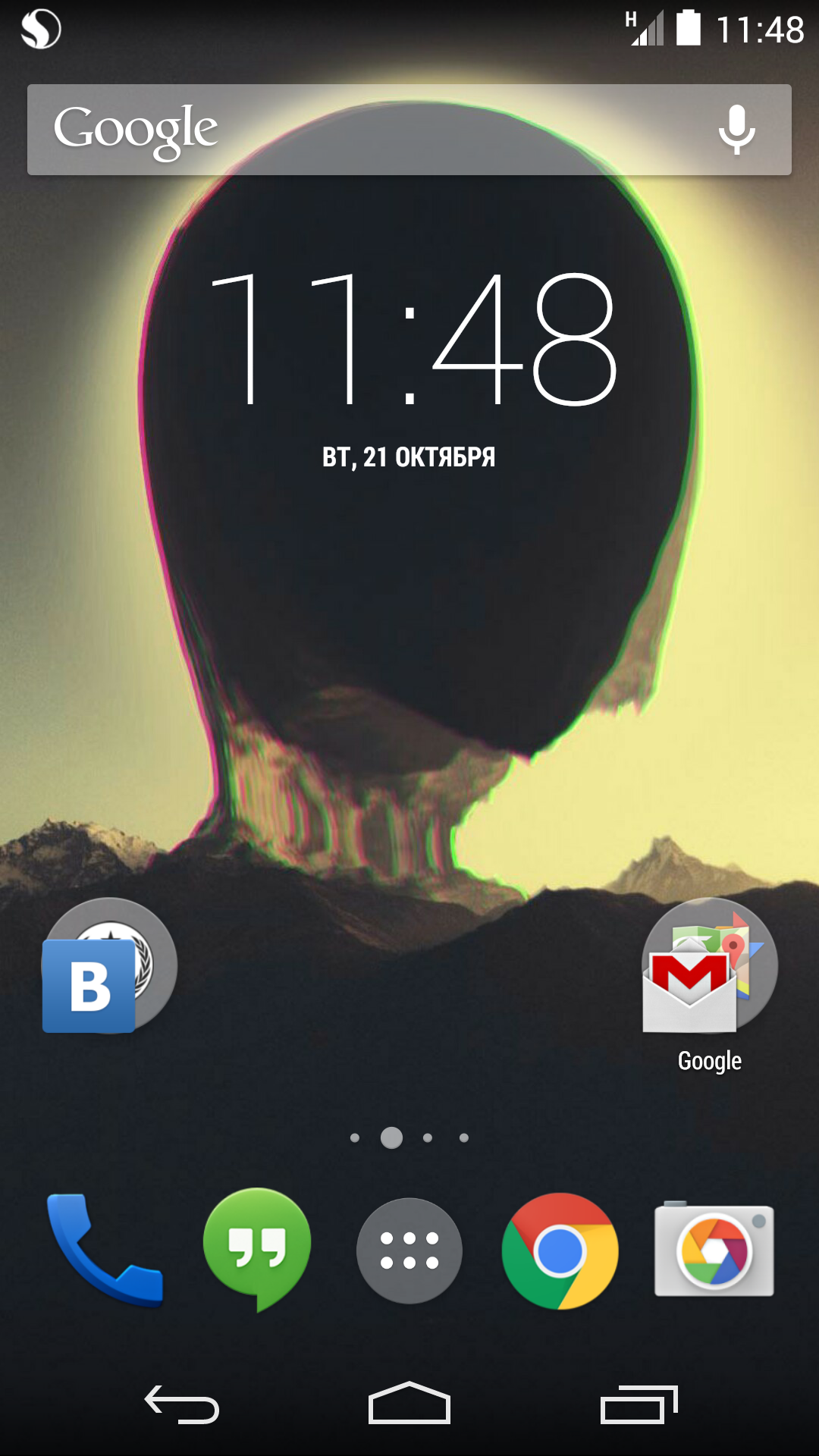819x1456 pixels.
Task: Open the folder with the VK app
Action: pyautogui.click(x=108, y=966)
